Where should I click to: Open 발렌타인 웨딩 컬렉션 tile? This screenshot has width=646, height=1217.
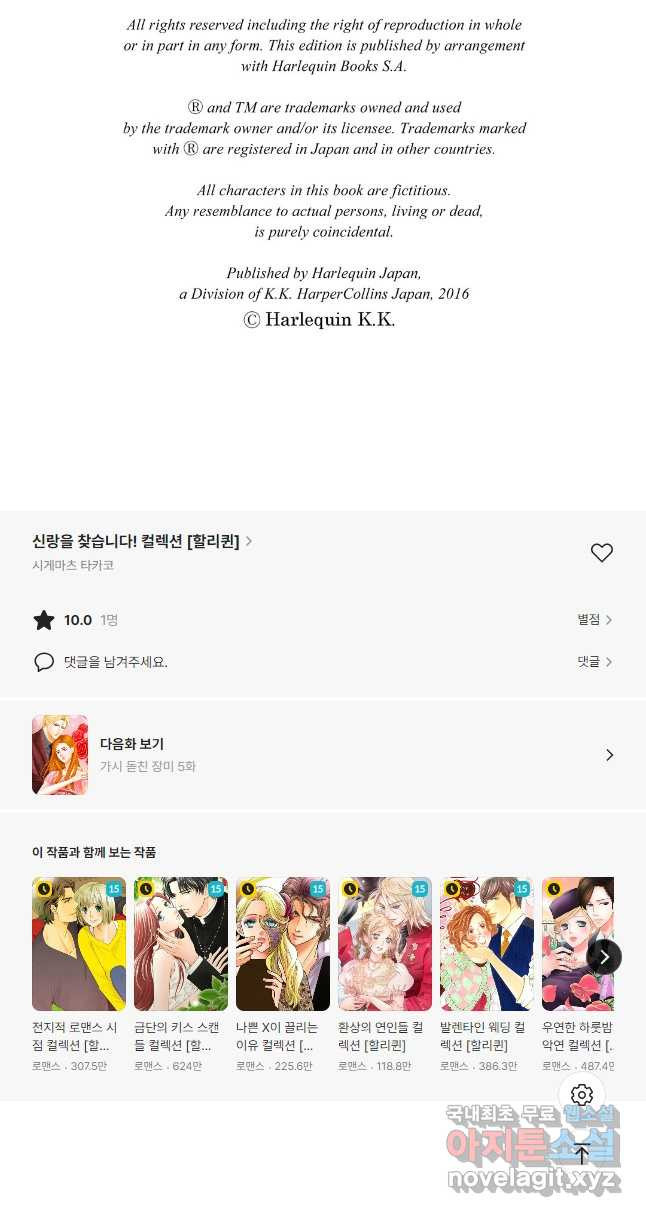(x=487, y=944)
